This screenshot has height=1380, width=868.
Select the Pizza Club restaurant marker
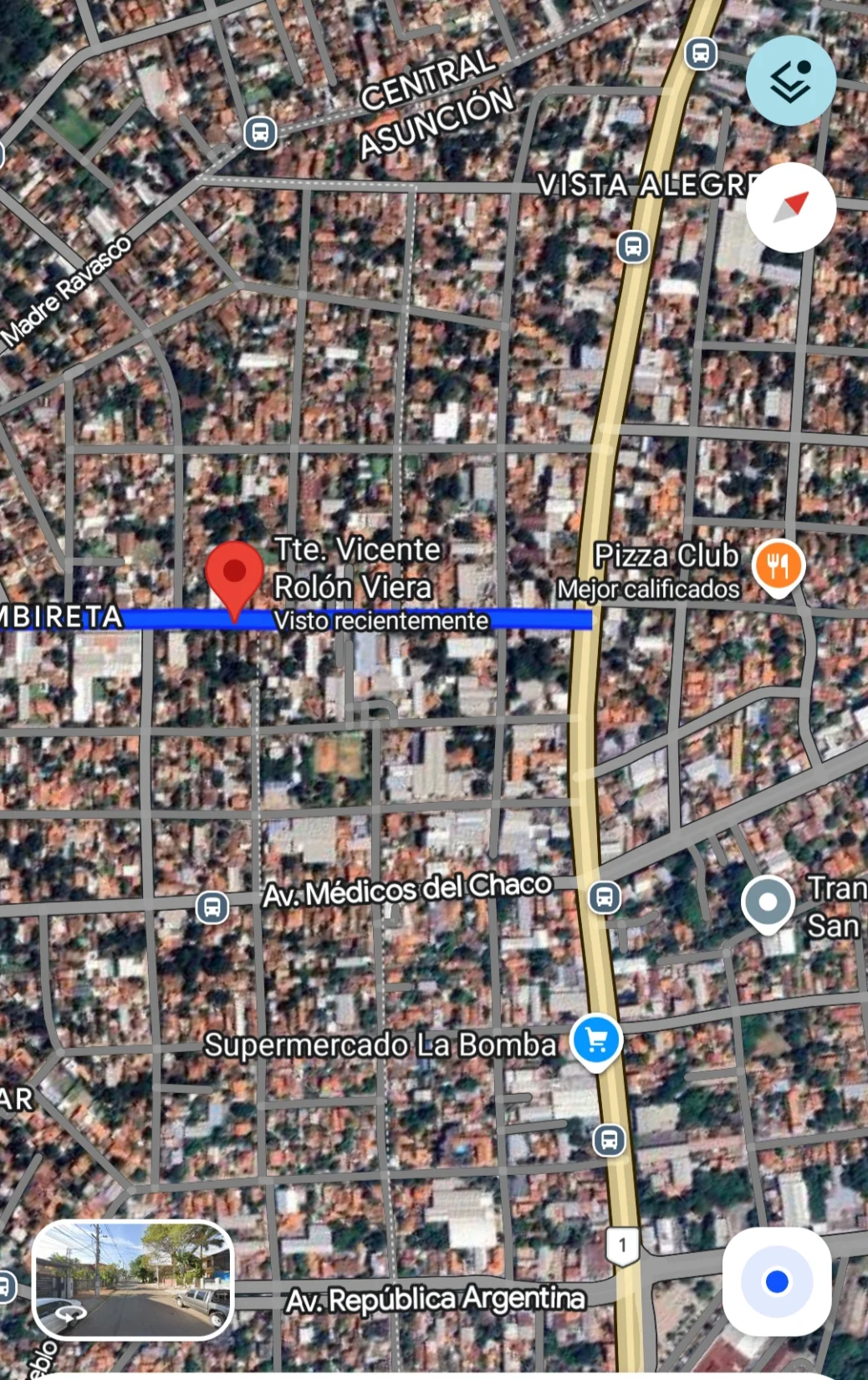(778, 566)
